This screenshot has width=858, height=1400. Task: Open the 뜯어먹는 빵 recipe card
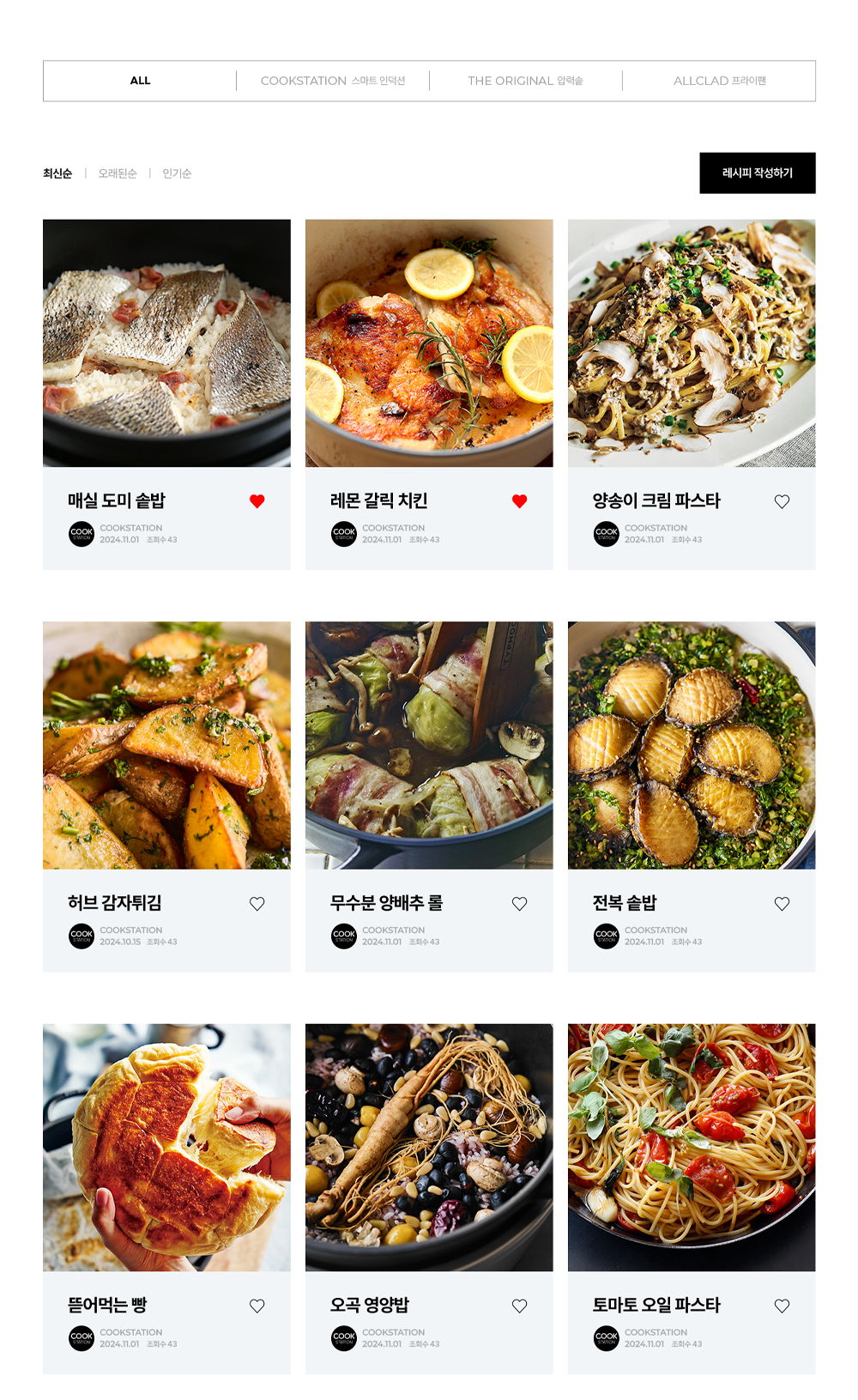point(166,1147)
